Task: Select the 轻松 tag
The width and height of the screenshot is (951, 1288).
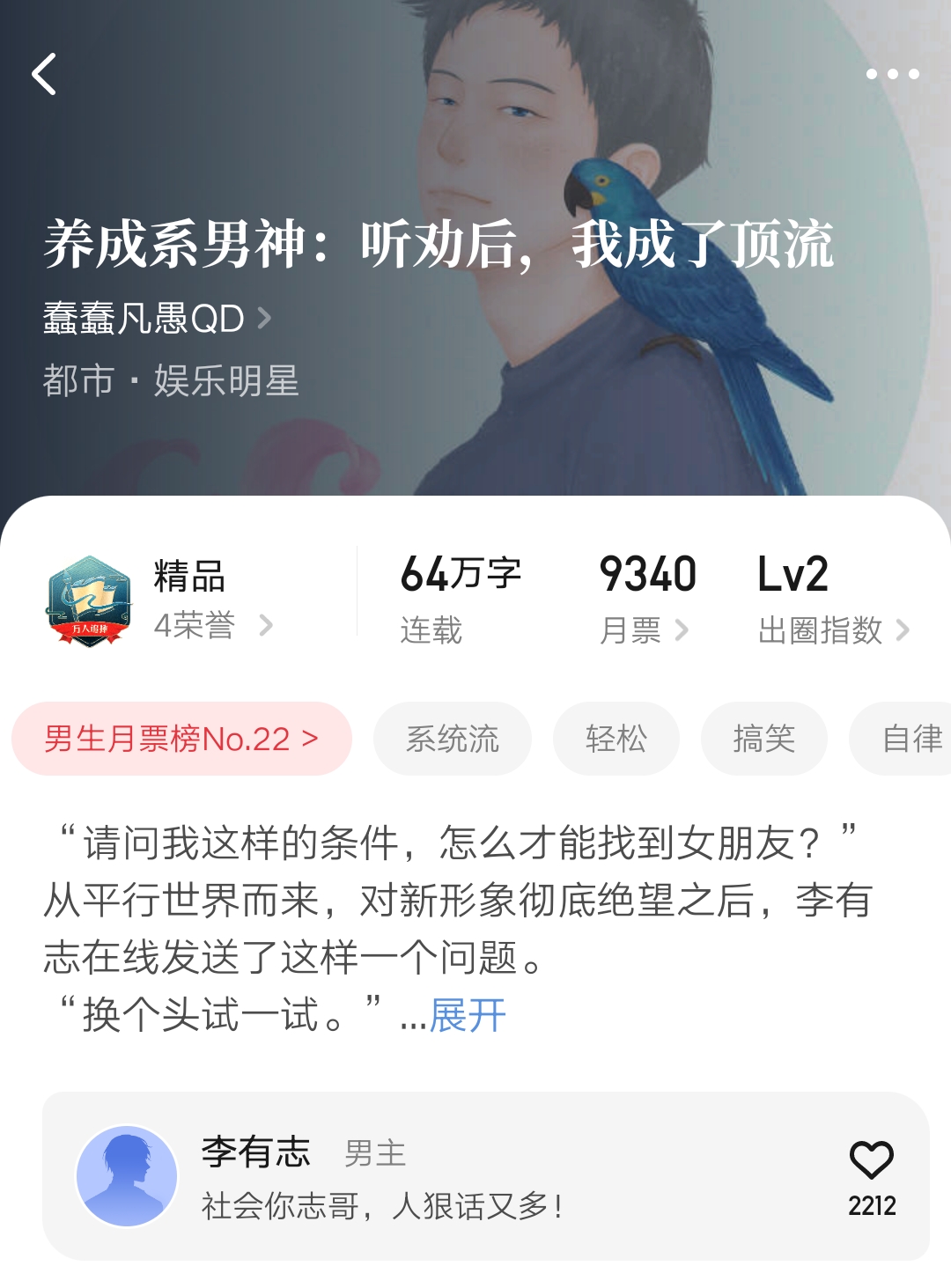Action: click(616, 740)
